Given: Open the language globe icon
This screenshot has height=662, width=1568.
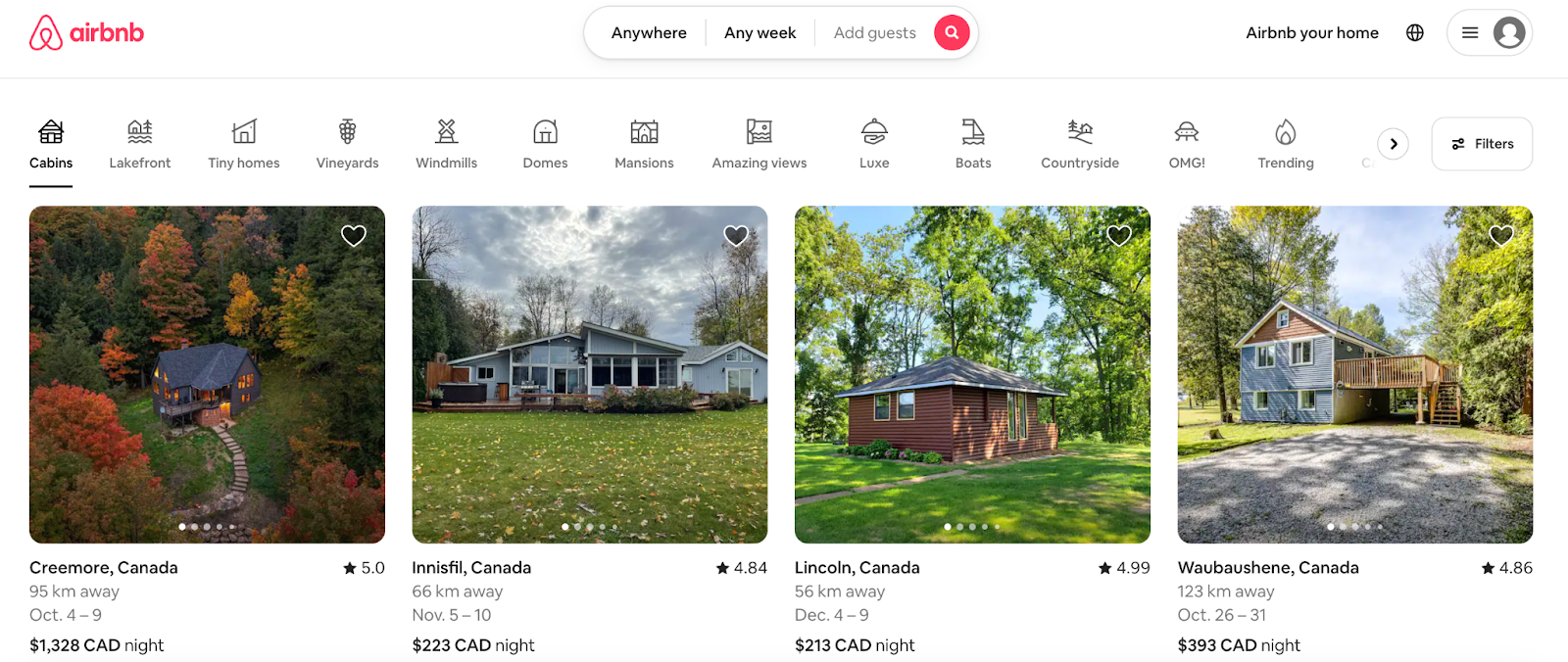Looking at the screenshot, I should [1414, 33].
